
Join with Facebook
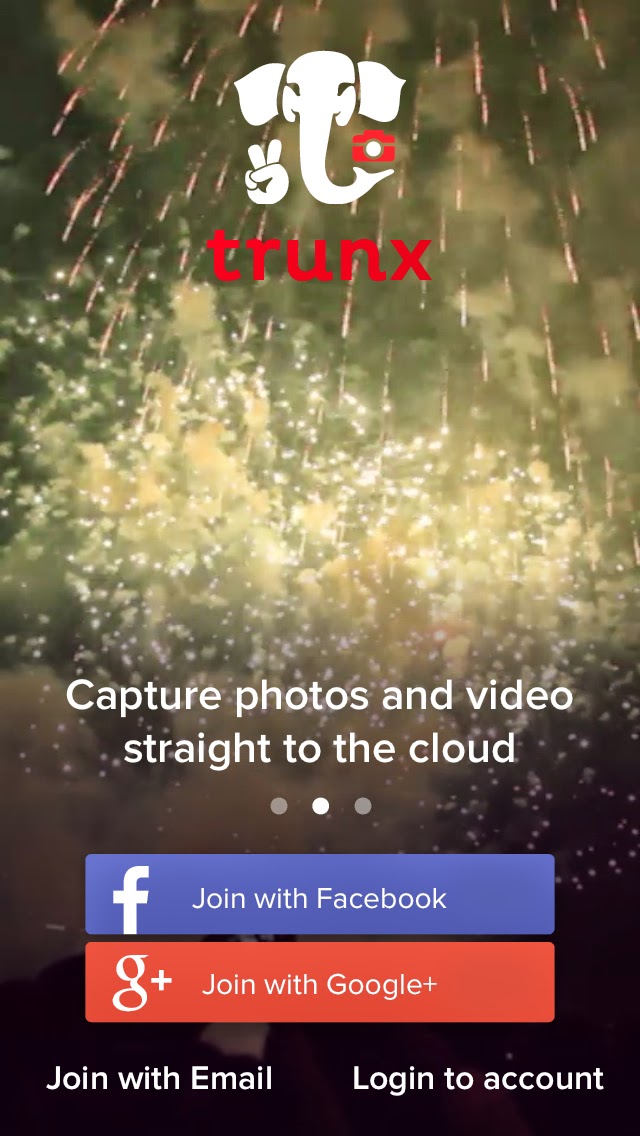(x=319, y=895)
